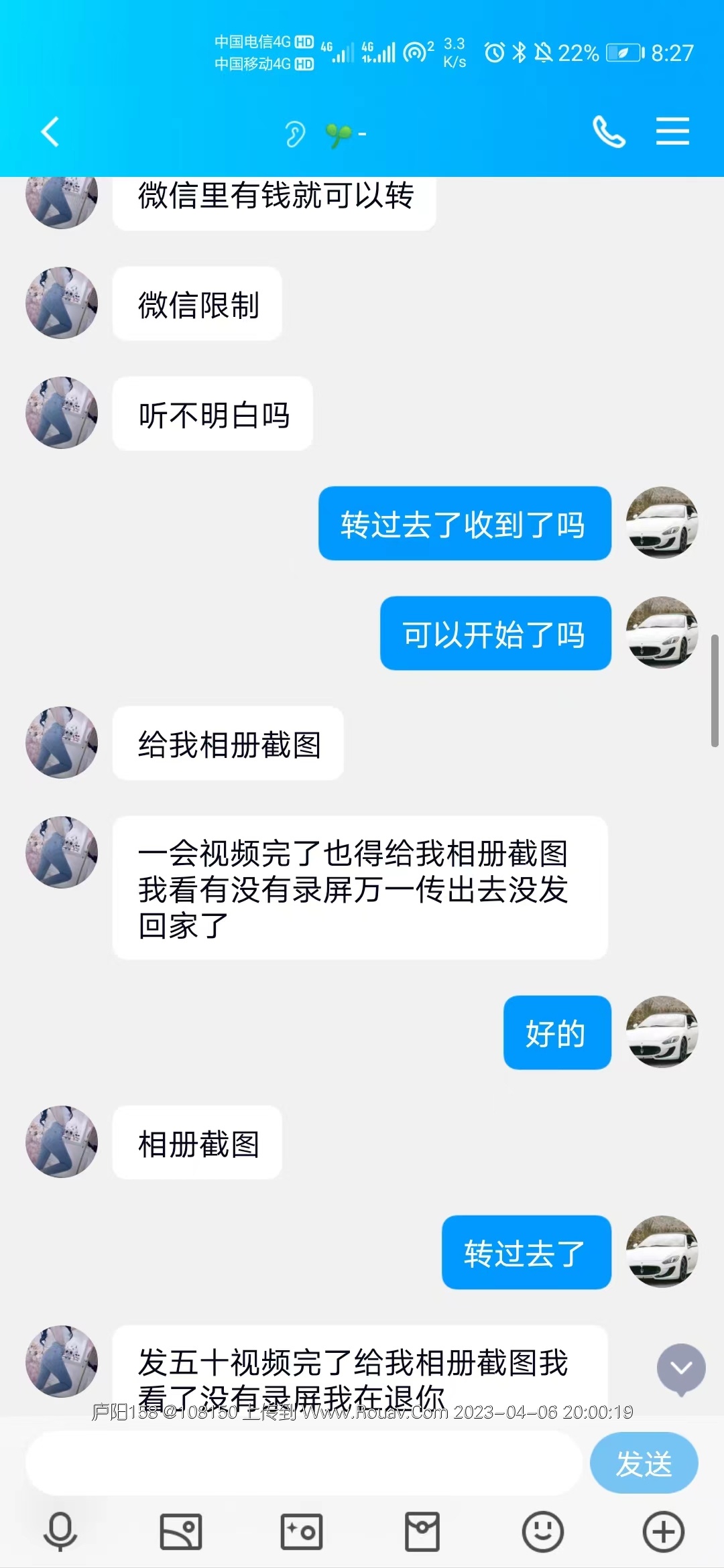The width and height of the screenshot is (724, 1568).
Task: Open the photo gallery picker
Action: pyautogui.click(x=181, y=1532)
